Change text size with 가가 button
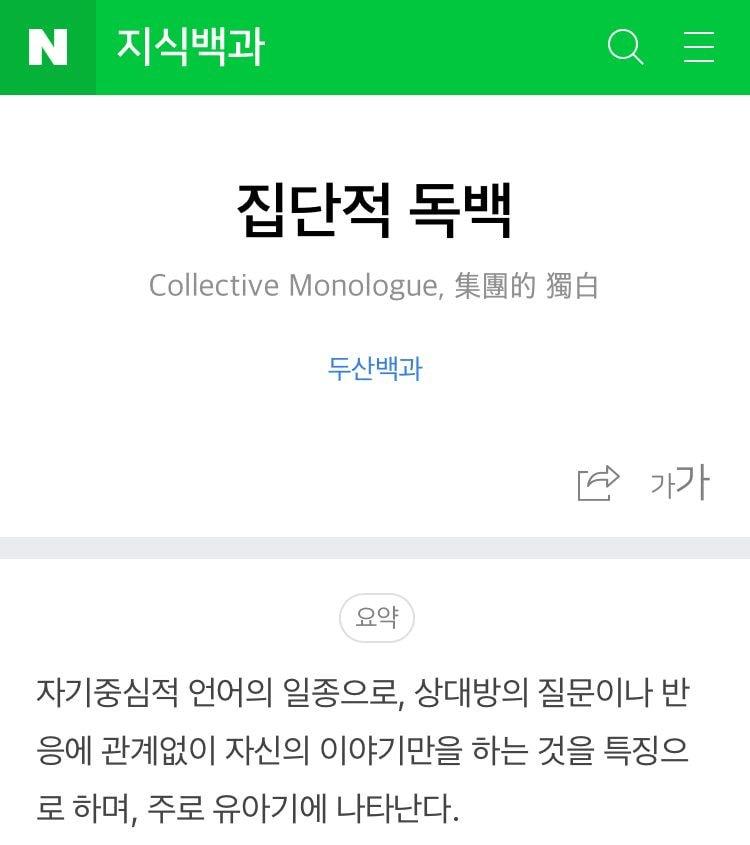The height and width of the screenshot is (845, 750). [x=680, y=483]
